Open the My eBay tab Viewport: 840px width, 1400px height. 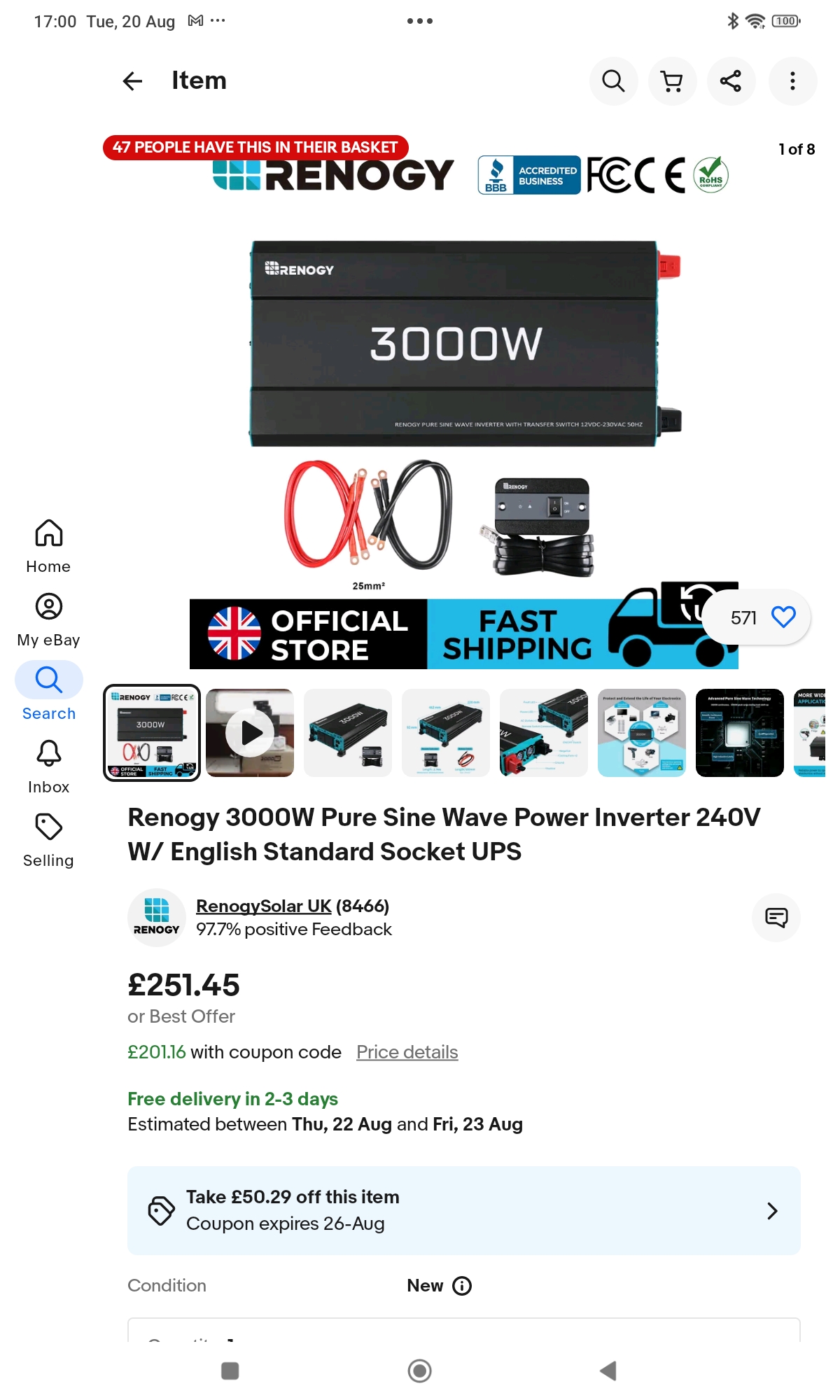pos(48,620)
